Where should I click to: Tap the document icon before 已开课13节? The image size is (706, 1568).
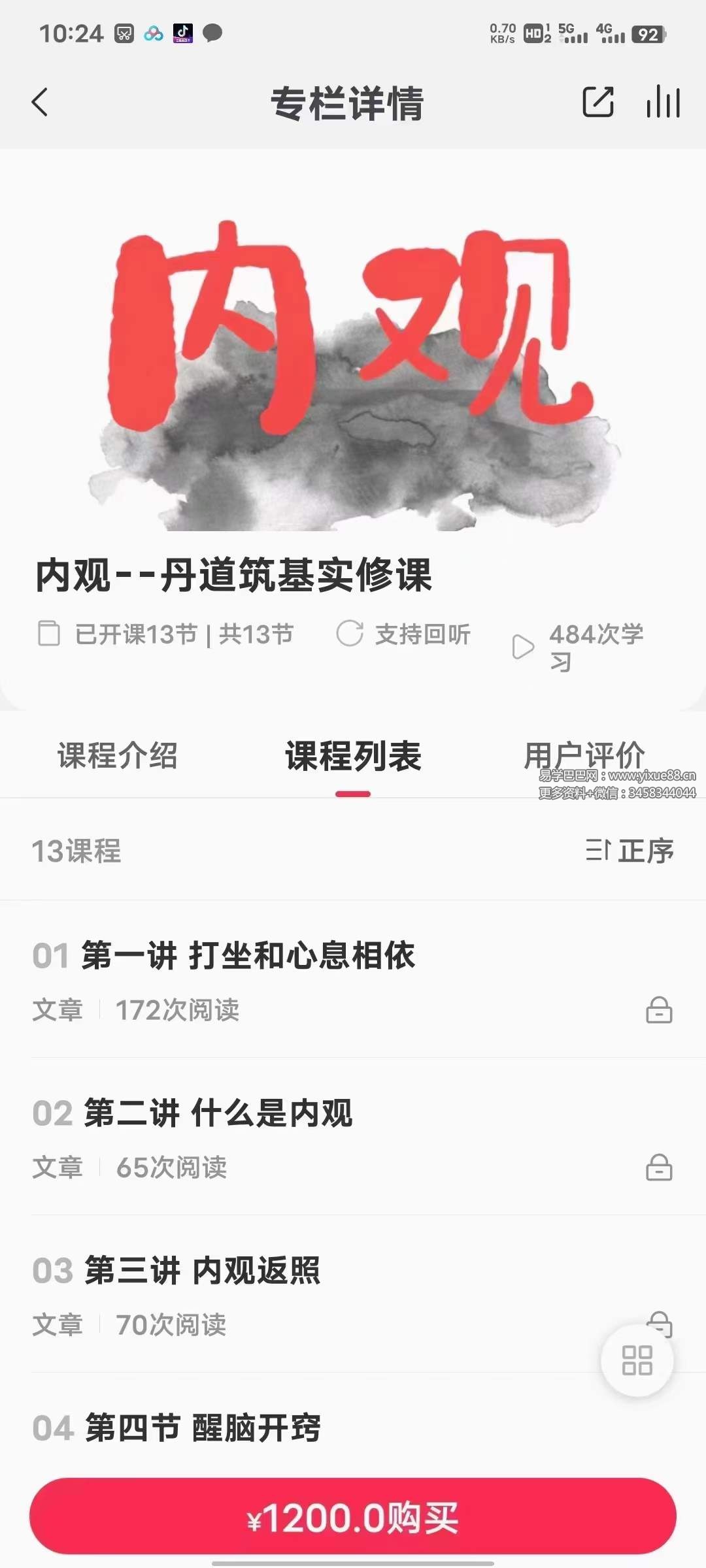point(50,632)
